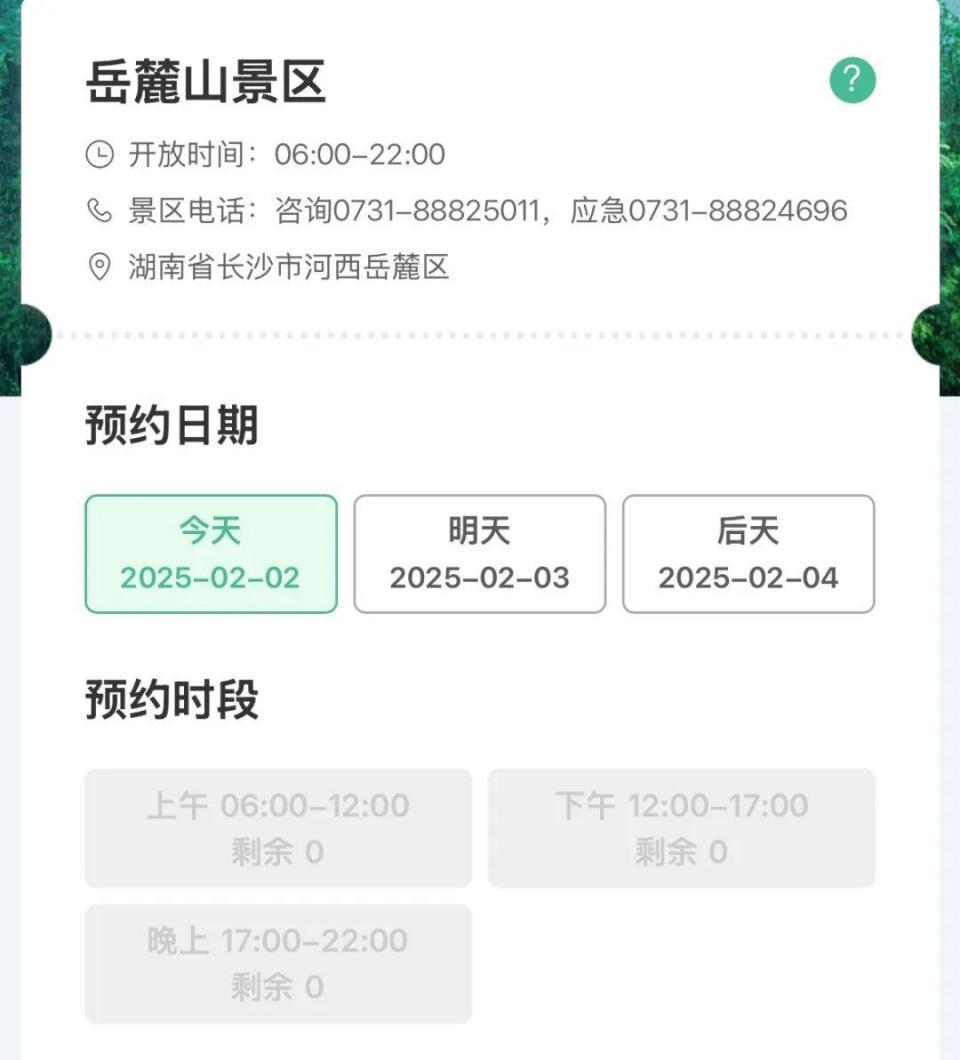Select the 今天 2025-02-02 date option
This screenshot has width=960, height=1060.
(210, 554)
